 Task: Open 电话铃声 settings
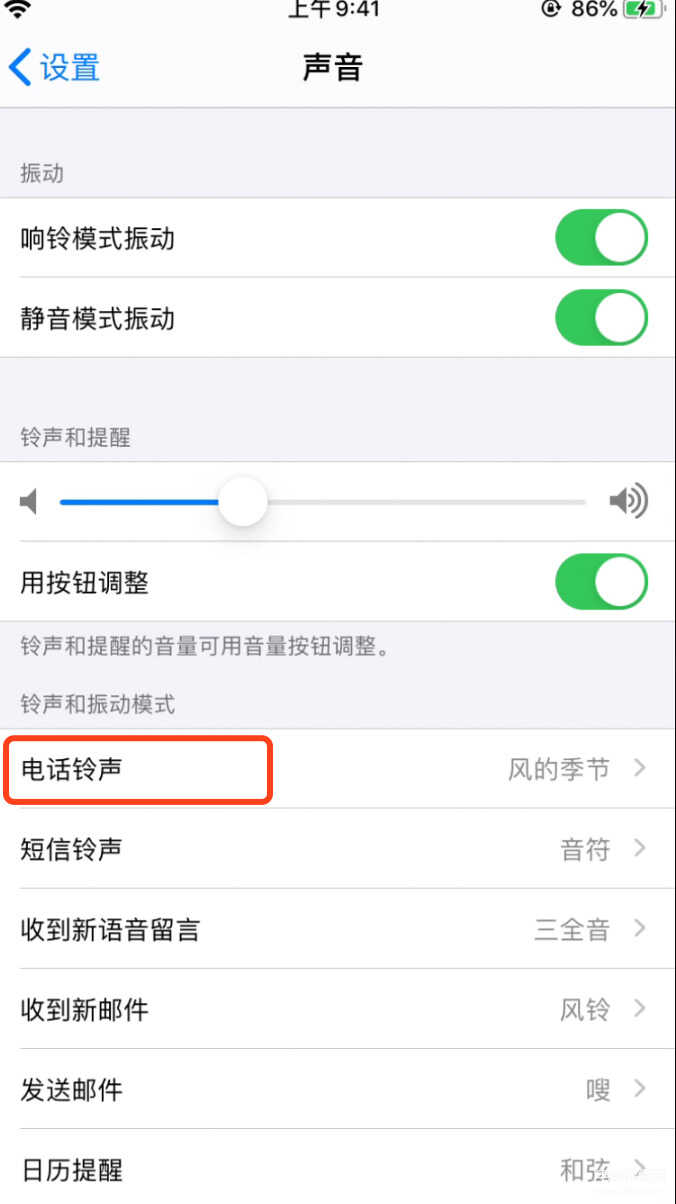click(x=338, y=769)
